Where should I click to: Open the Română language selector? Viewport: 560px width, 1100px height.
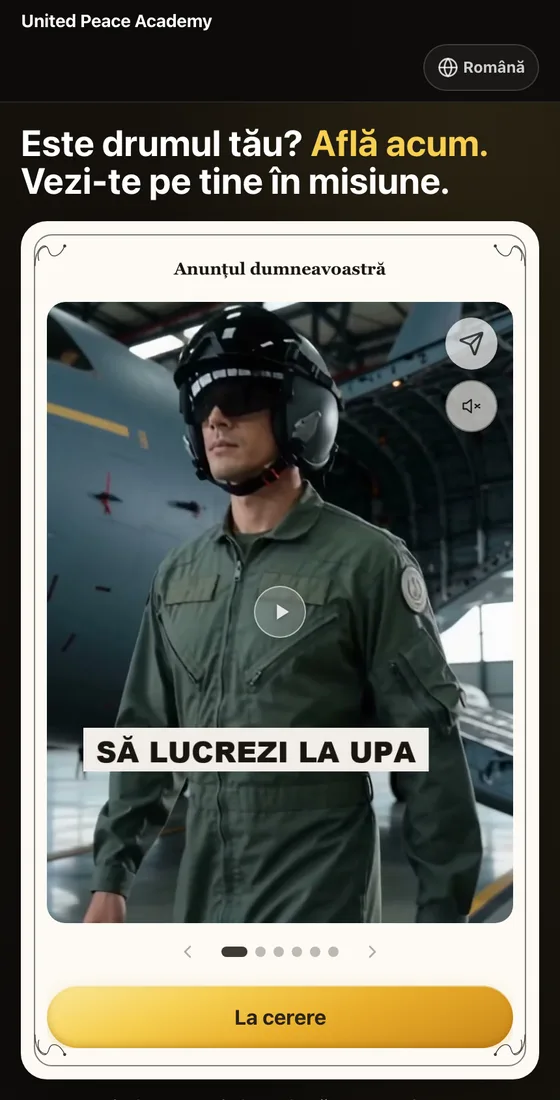point(481,67)
